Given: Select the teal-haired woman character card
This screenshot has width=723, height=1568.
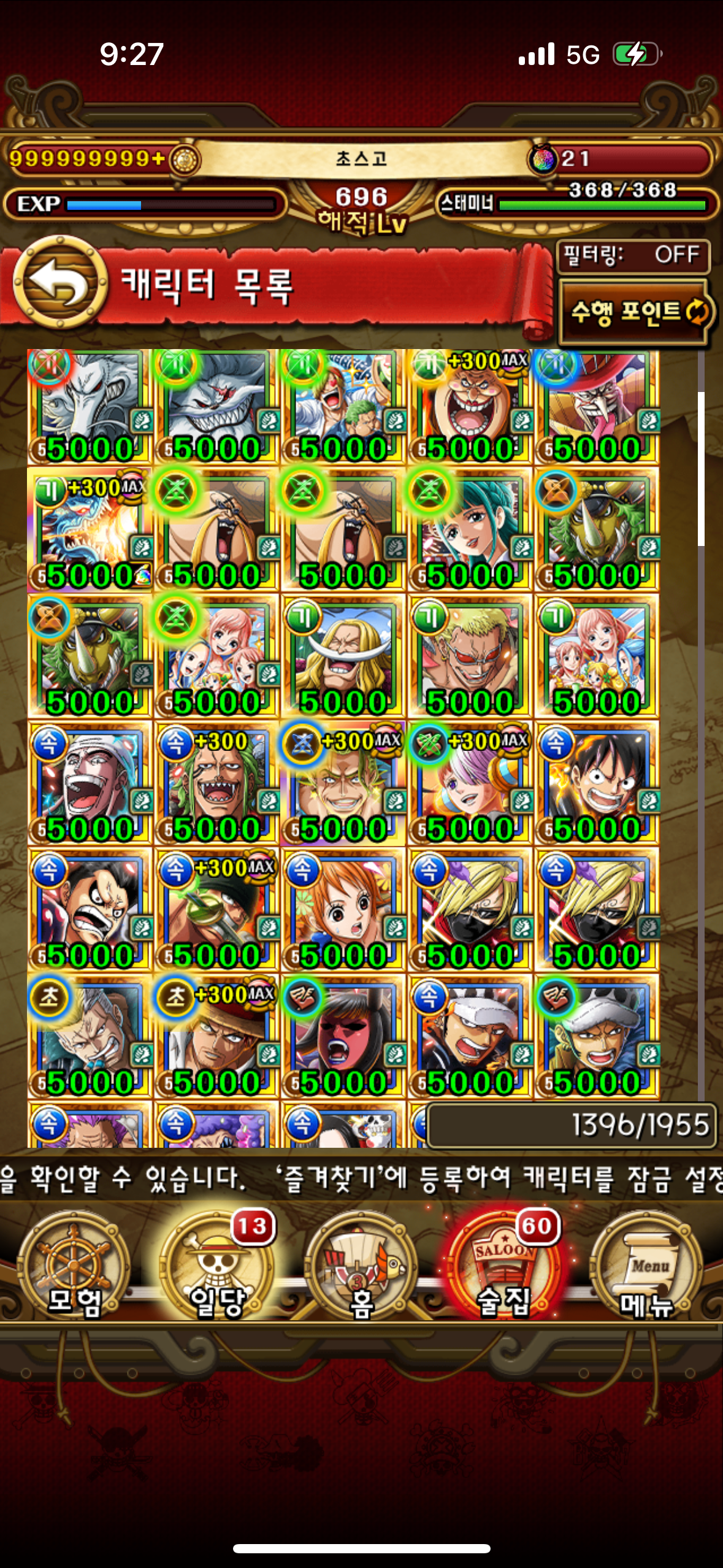Looking at the screenshot, I should (470, 530).
